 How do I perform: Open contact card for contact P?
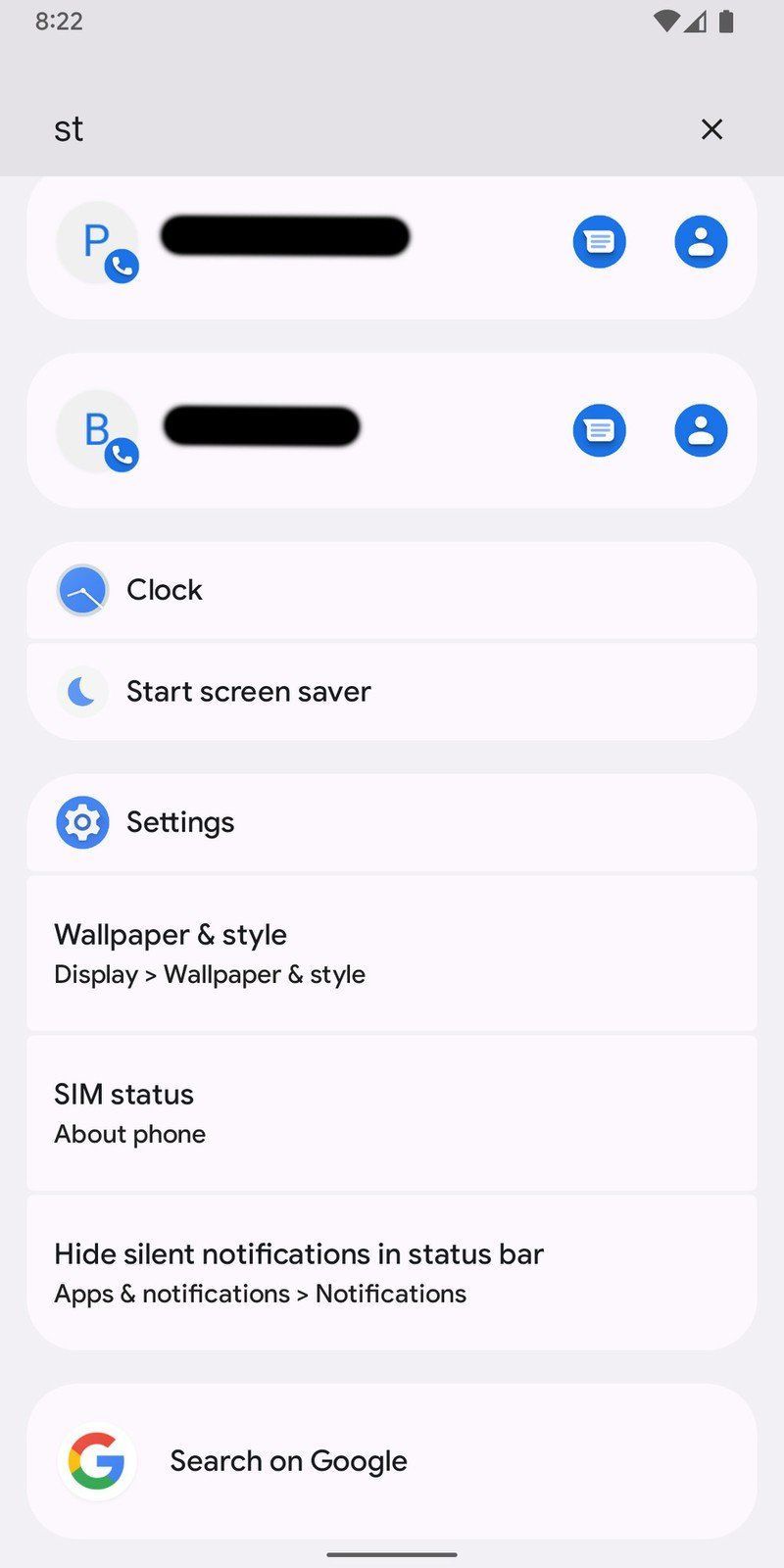coord(701,241)
